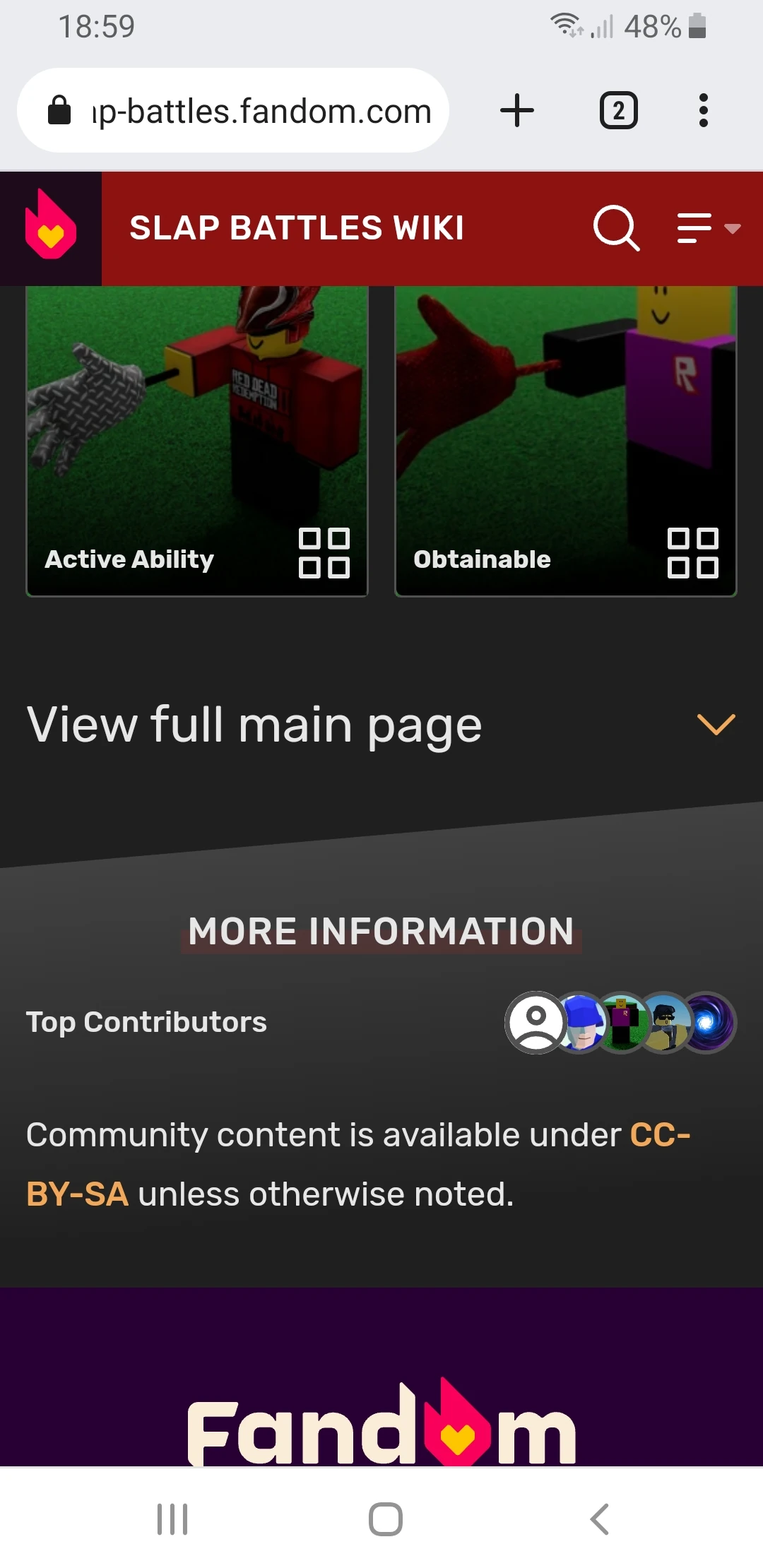Image resolution: width=763 pixels, height=1568 pixels.
Task: Open the Active Ability category card
Action: pyautogui.click(x=197, y=441)
